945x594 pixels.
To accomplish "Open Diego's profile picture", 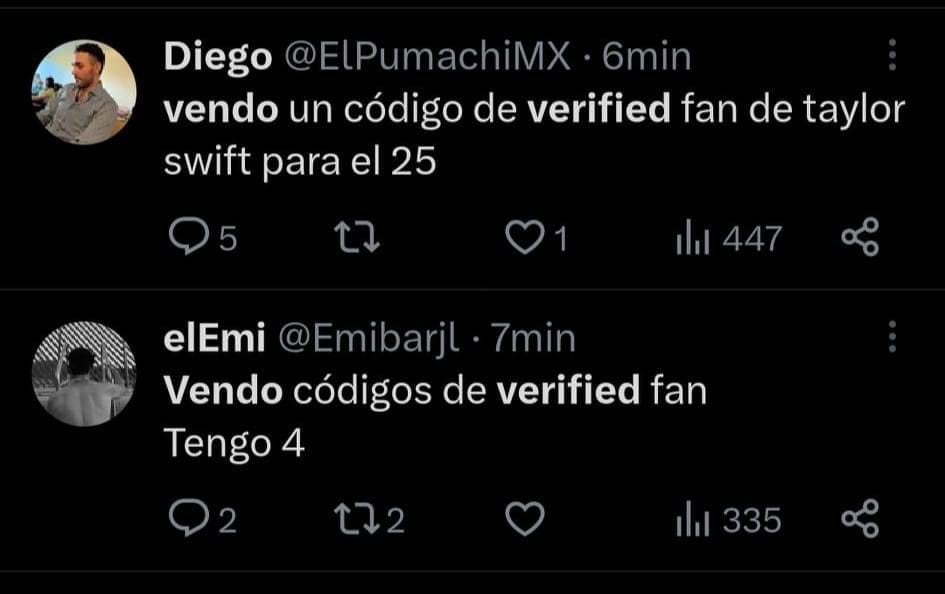I will pyautogui.click(x=85, y=93).
